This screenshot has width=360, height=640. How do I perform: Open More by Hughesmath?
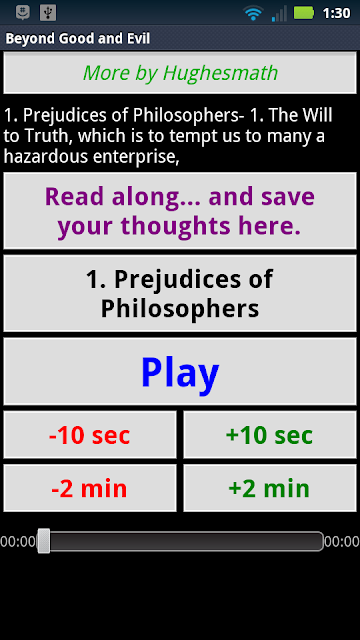click(x=180, y=73)
